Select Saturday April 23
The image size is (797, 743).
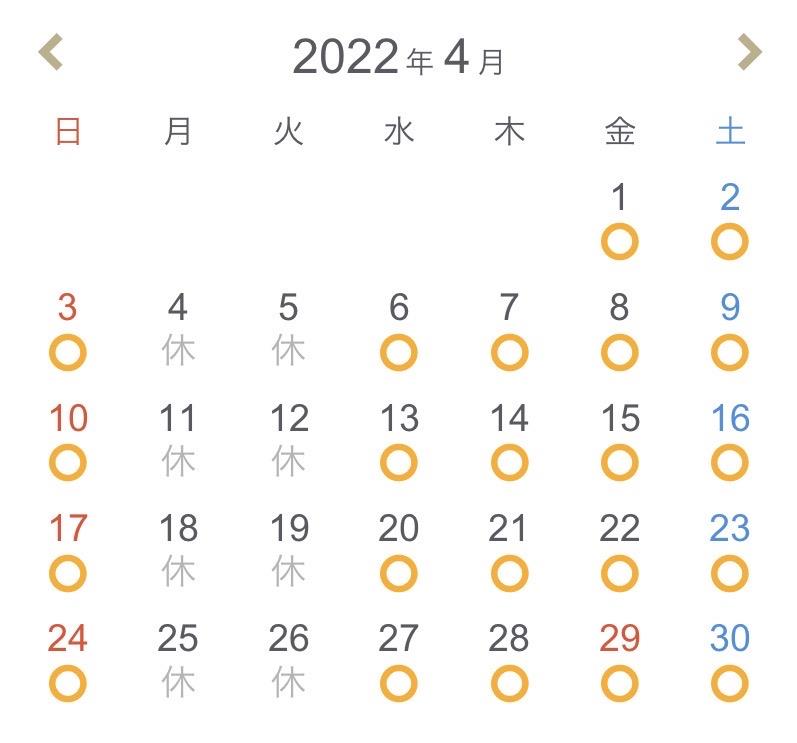pos(729,551)
